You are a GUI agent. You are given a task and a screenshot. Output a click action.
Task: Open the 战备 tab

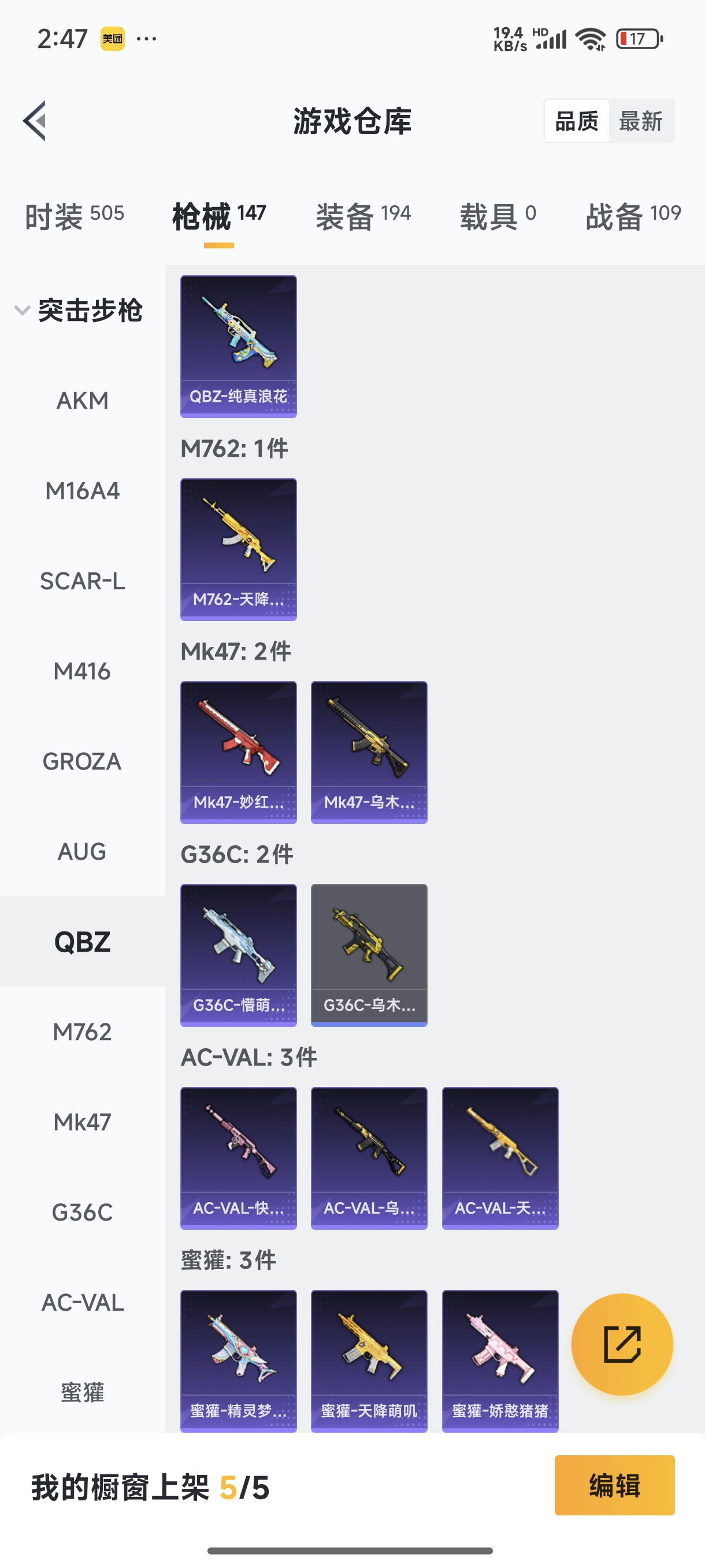pyautogui.click(x=633, y=216)
